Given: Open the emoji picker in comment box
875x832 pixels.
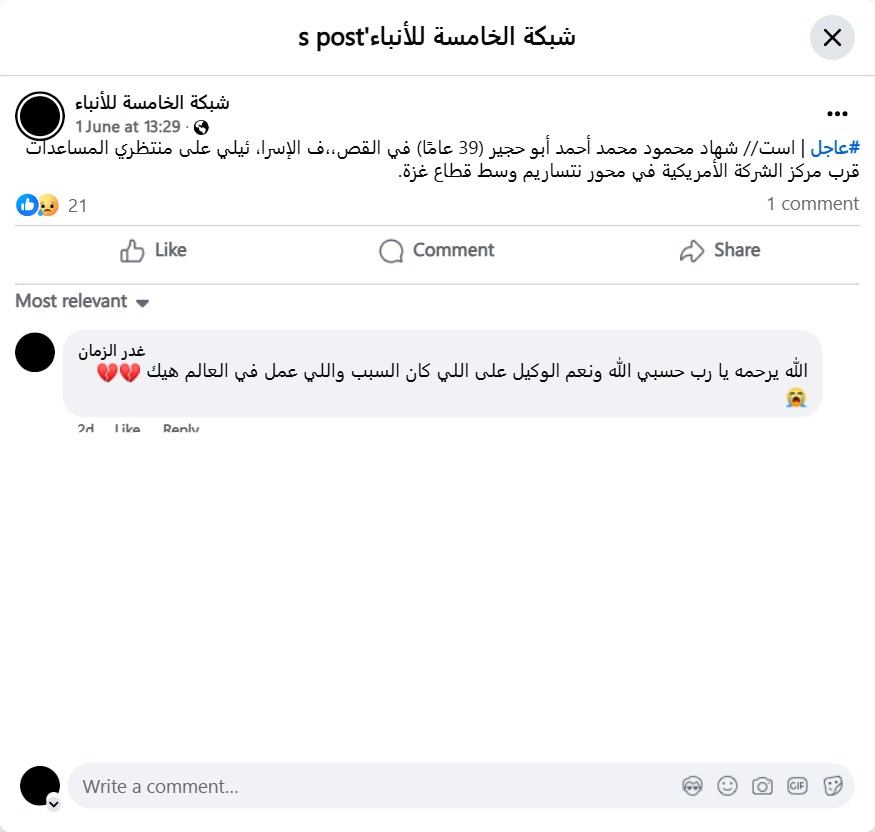Looking at the screenshot, I should (727, 786).
